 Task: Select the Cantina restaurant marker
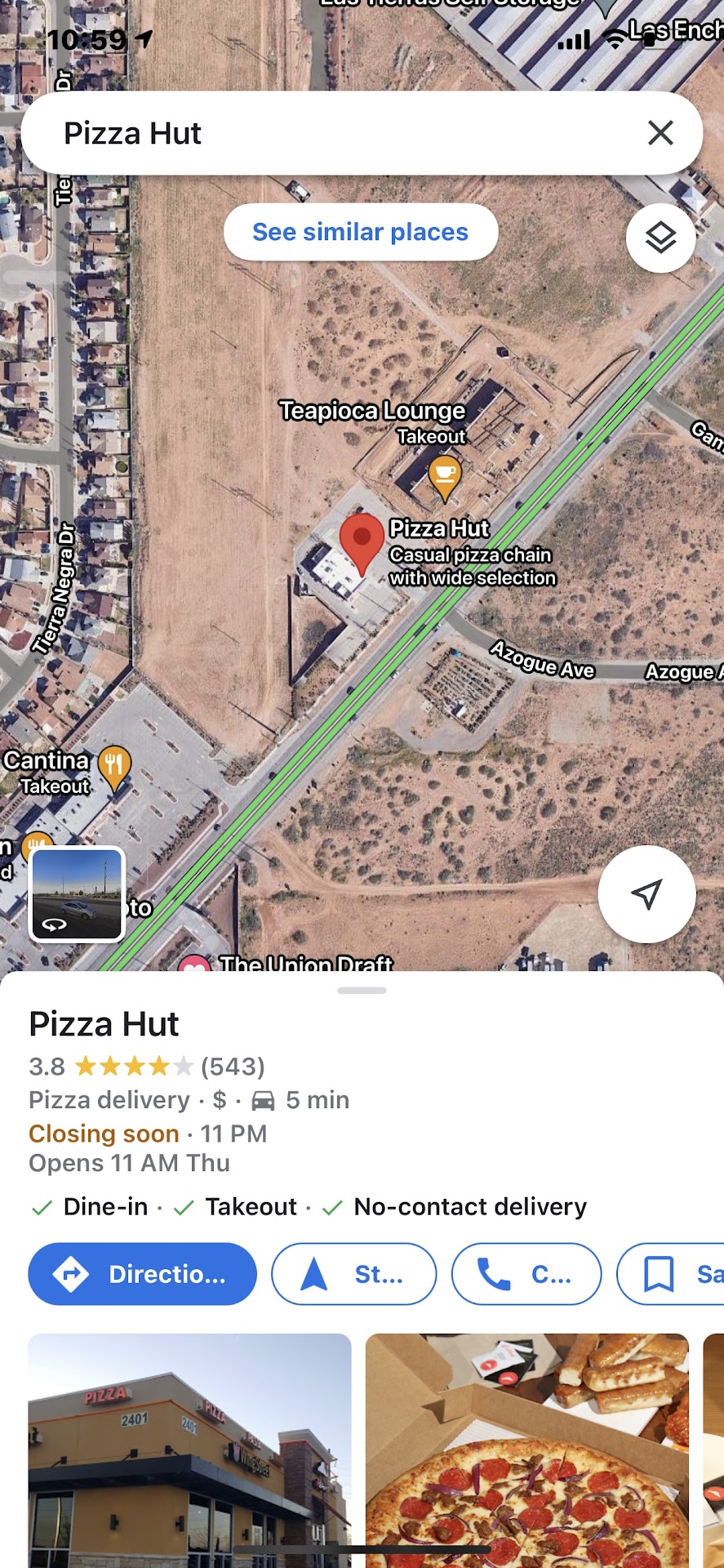click(x=114, y=767)
